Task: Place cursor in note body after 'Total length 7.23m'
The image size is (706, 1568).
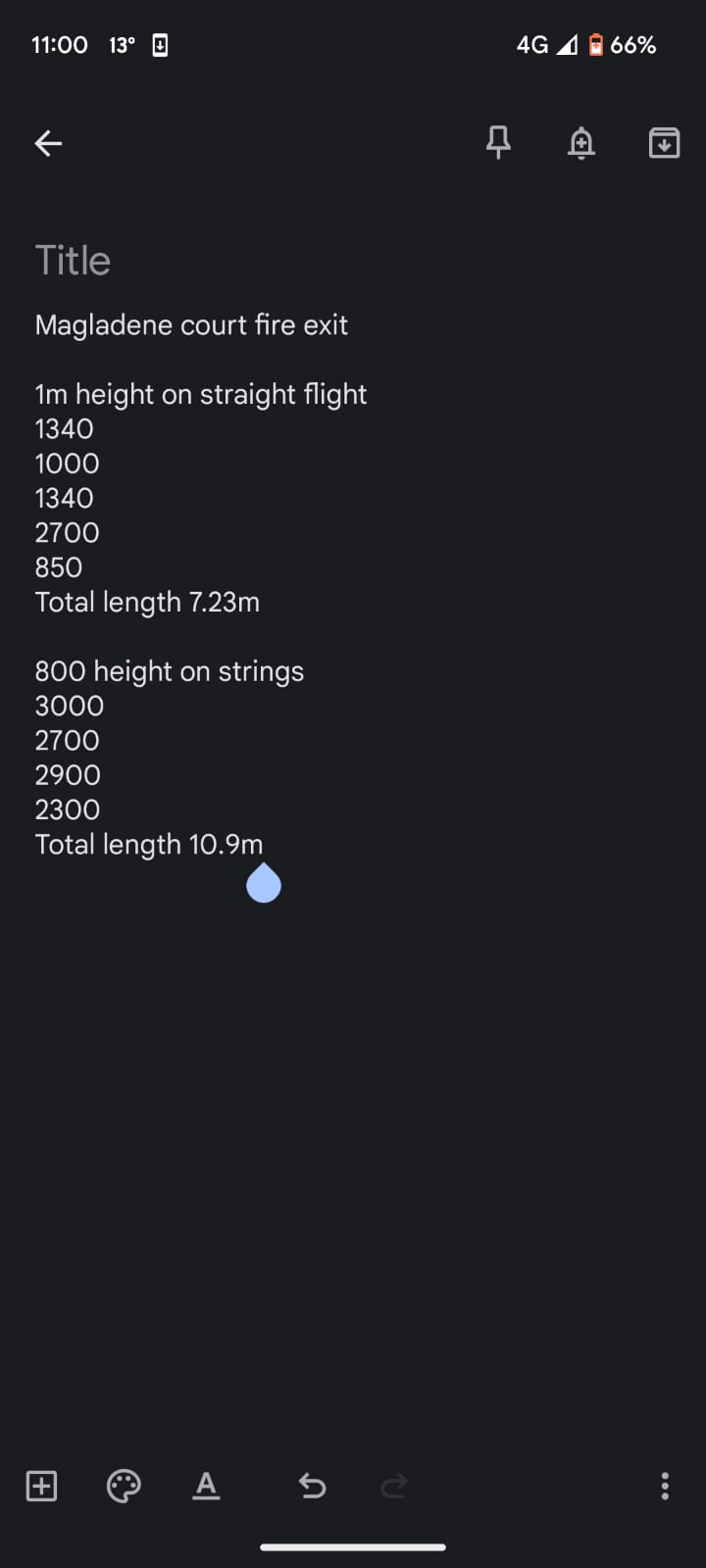Action: click(261, 602)
